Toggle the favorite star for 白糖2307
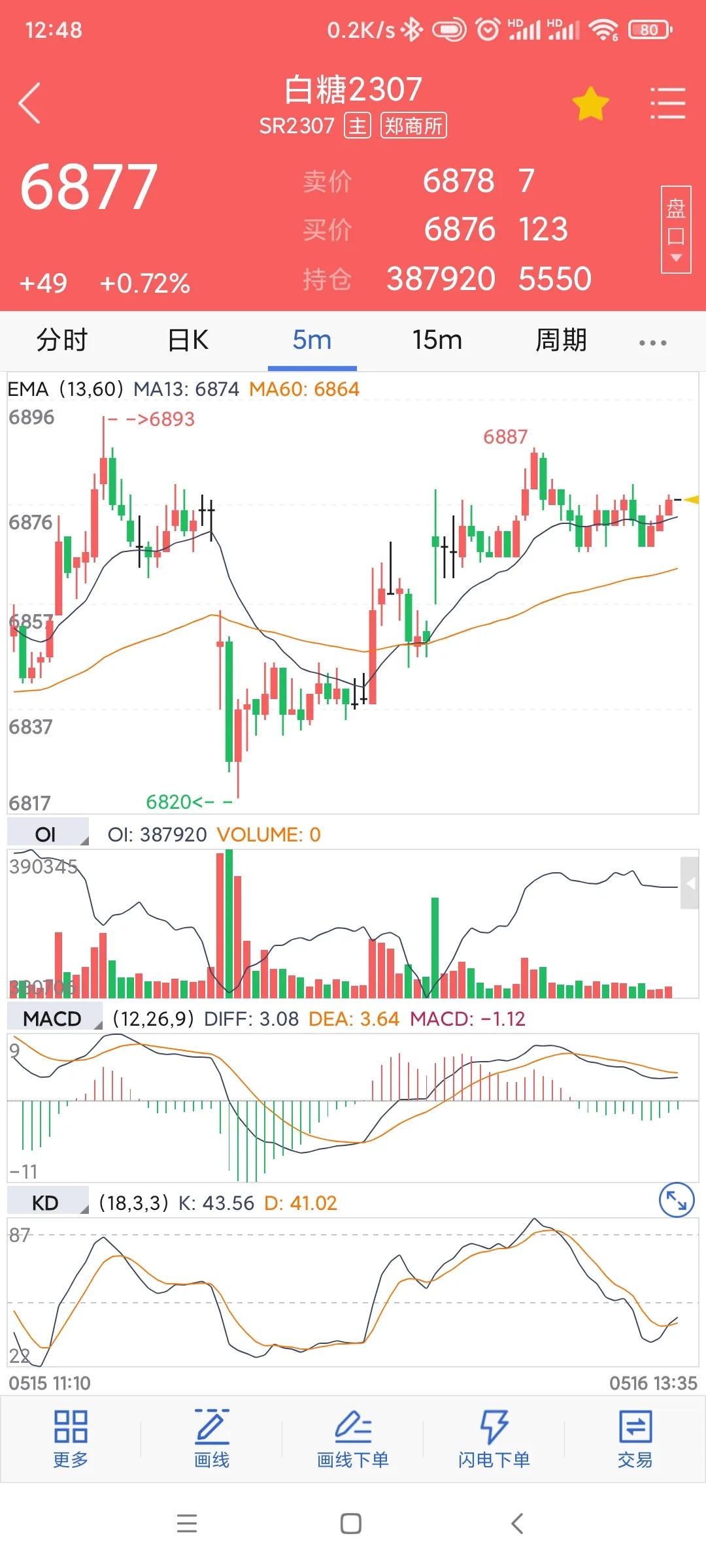 point(590,104)
